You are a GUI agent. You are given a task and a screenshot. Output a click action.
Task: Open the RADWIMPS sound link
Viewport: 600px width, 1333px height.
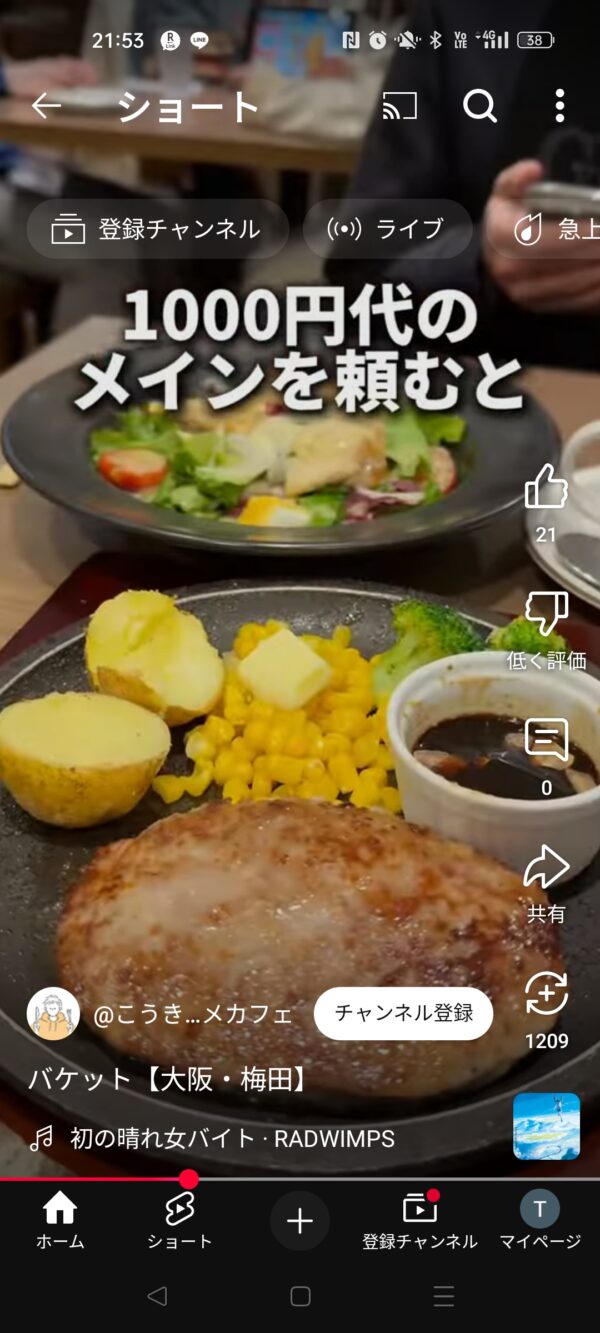pyautogui.click(x=231, y=1138)
